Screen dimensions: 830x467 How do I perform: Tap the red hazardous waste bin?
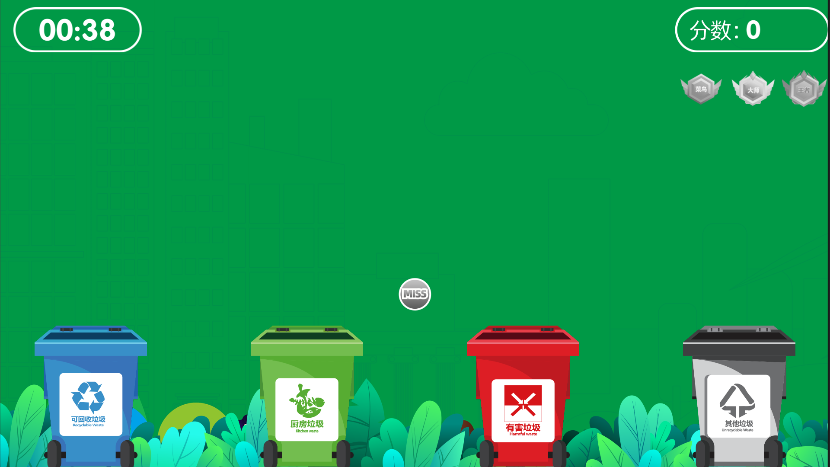point(523,396)
